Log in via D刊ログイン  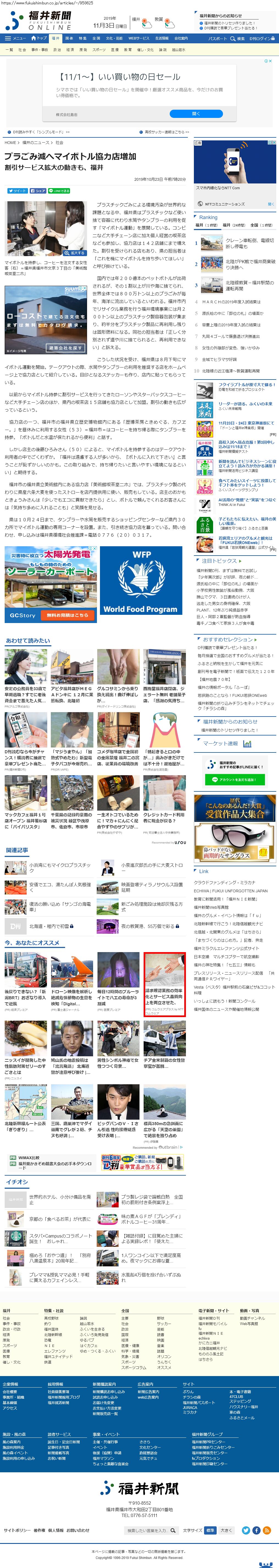coord(262,38)
